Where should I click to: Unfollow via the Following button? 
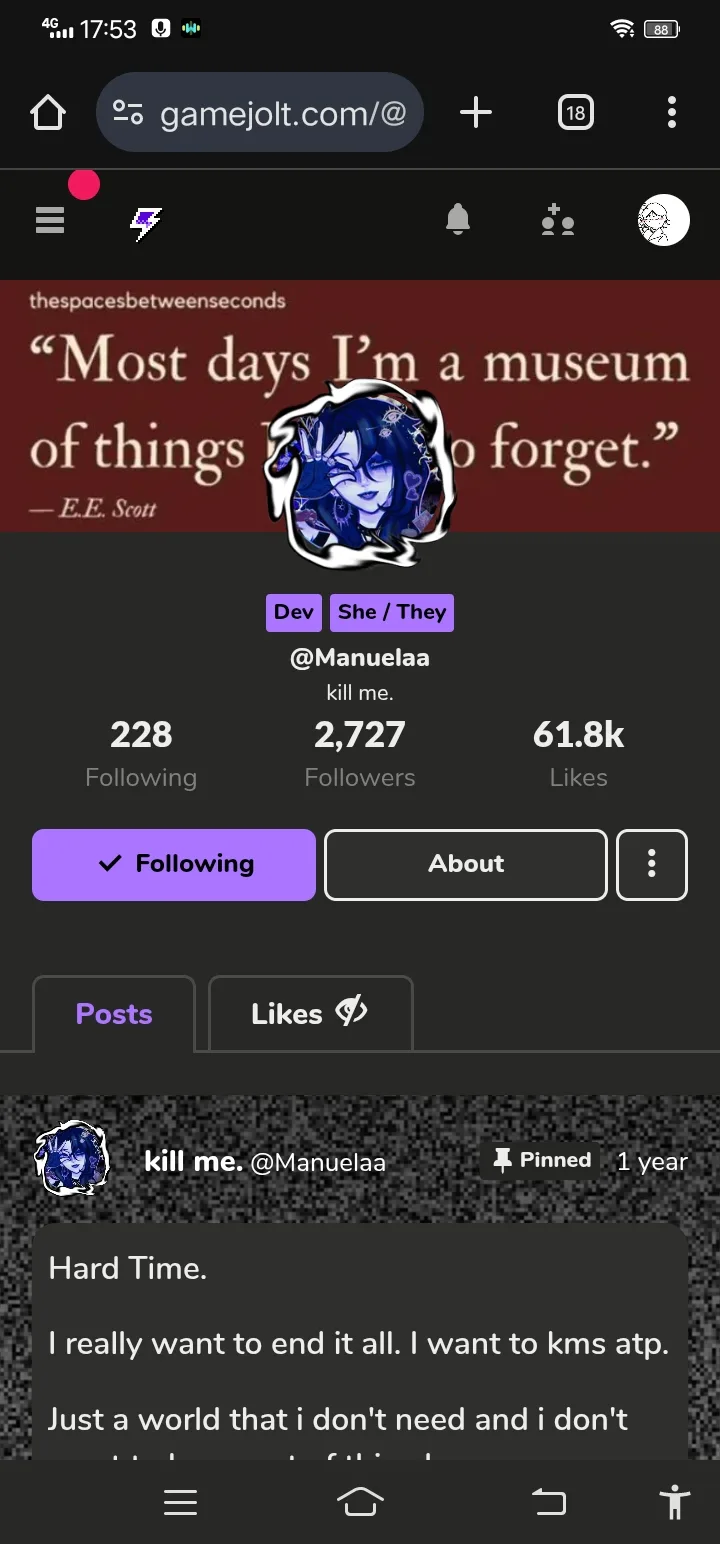(174, 864)
